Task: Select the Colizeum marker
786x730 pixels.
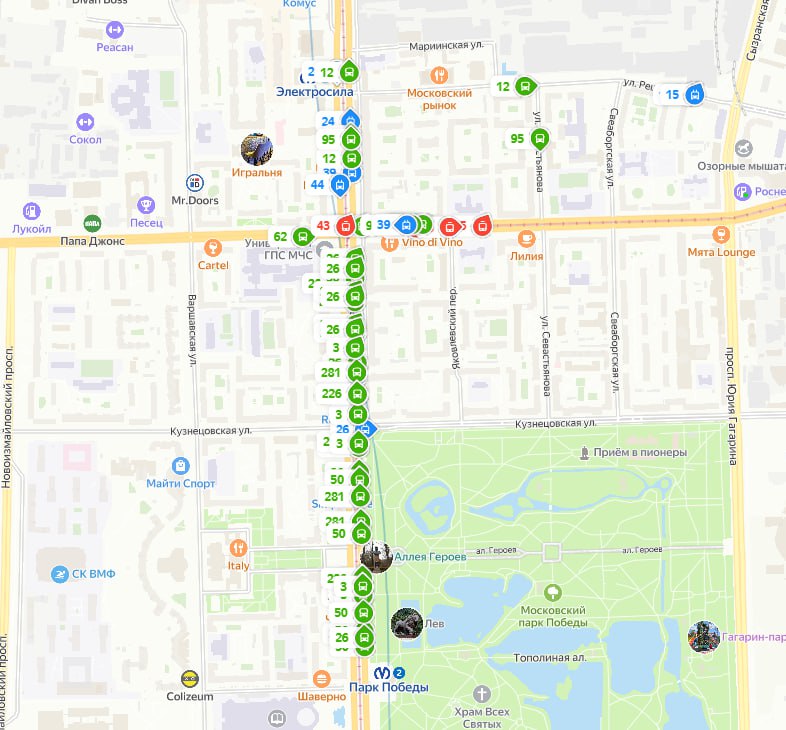Action: click(x=189, y=679)
